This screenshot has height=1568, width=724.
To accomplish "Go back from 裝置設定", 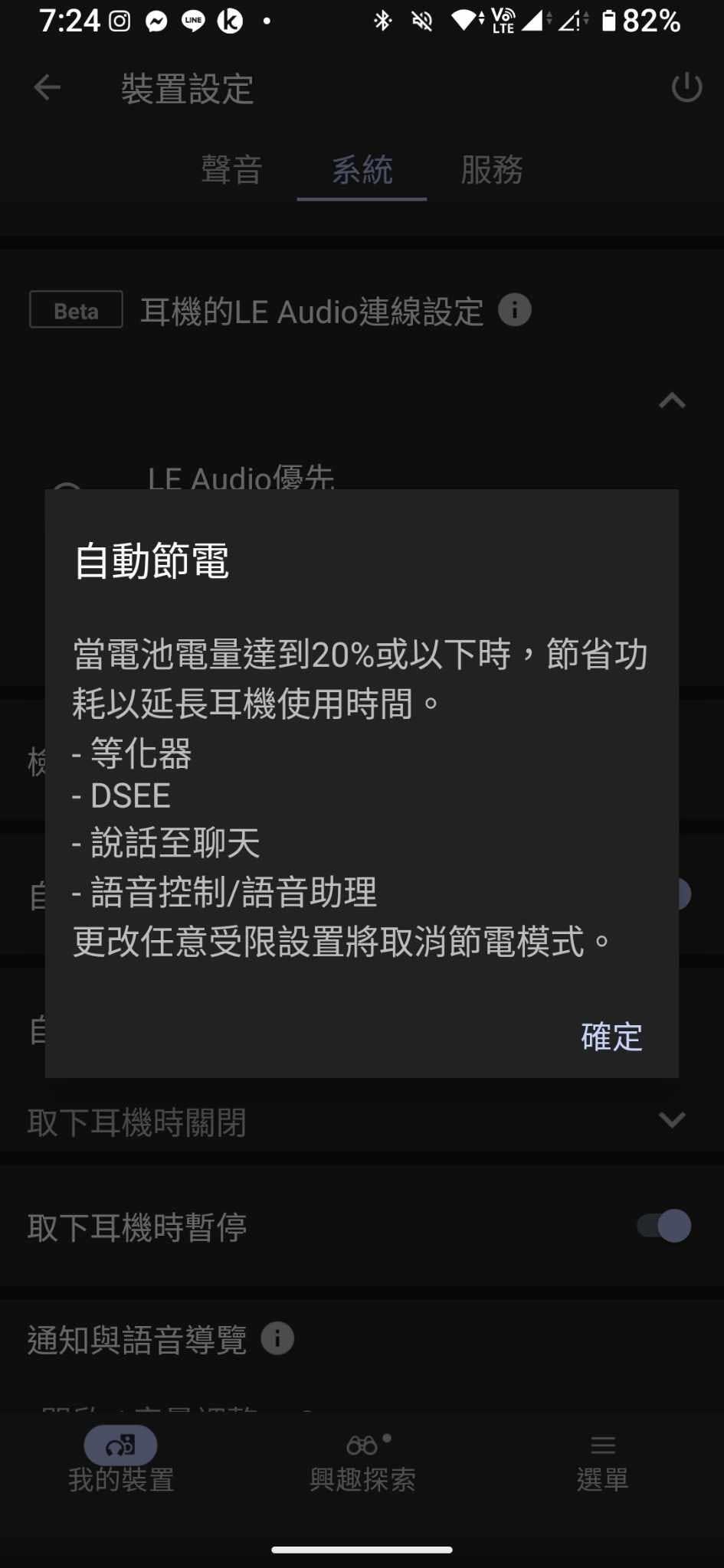I will tap(48, 87).
